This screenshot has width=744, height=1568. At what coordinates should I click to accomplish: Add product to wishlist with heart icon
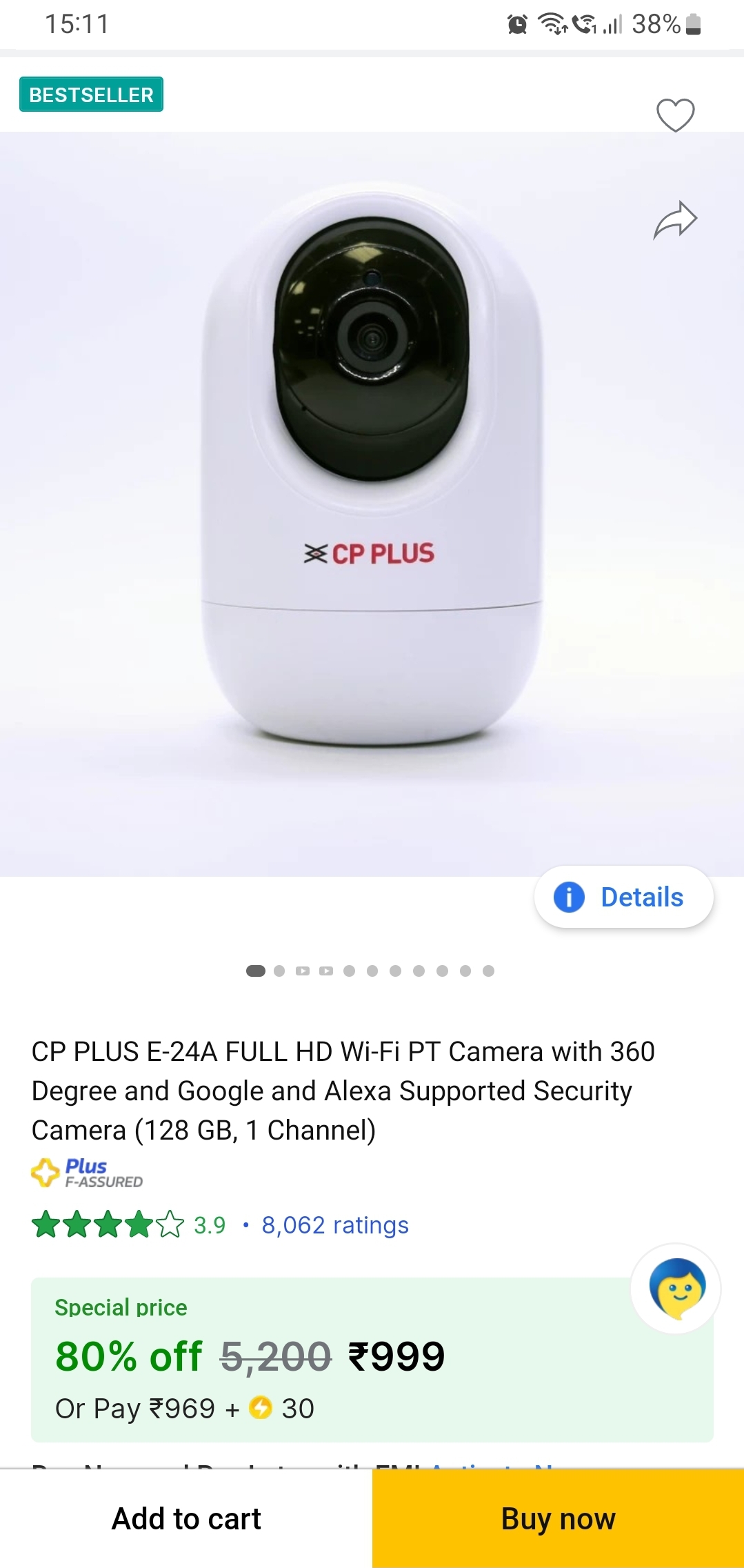(675, 115)
